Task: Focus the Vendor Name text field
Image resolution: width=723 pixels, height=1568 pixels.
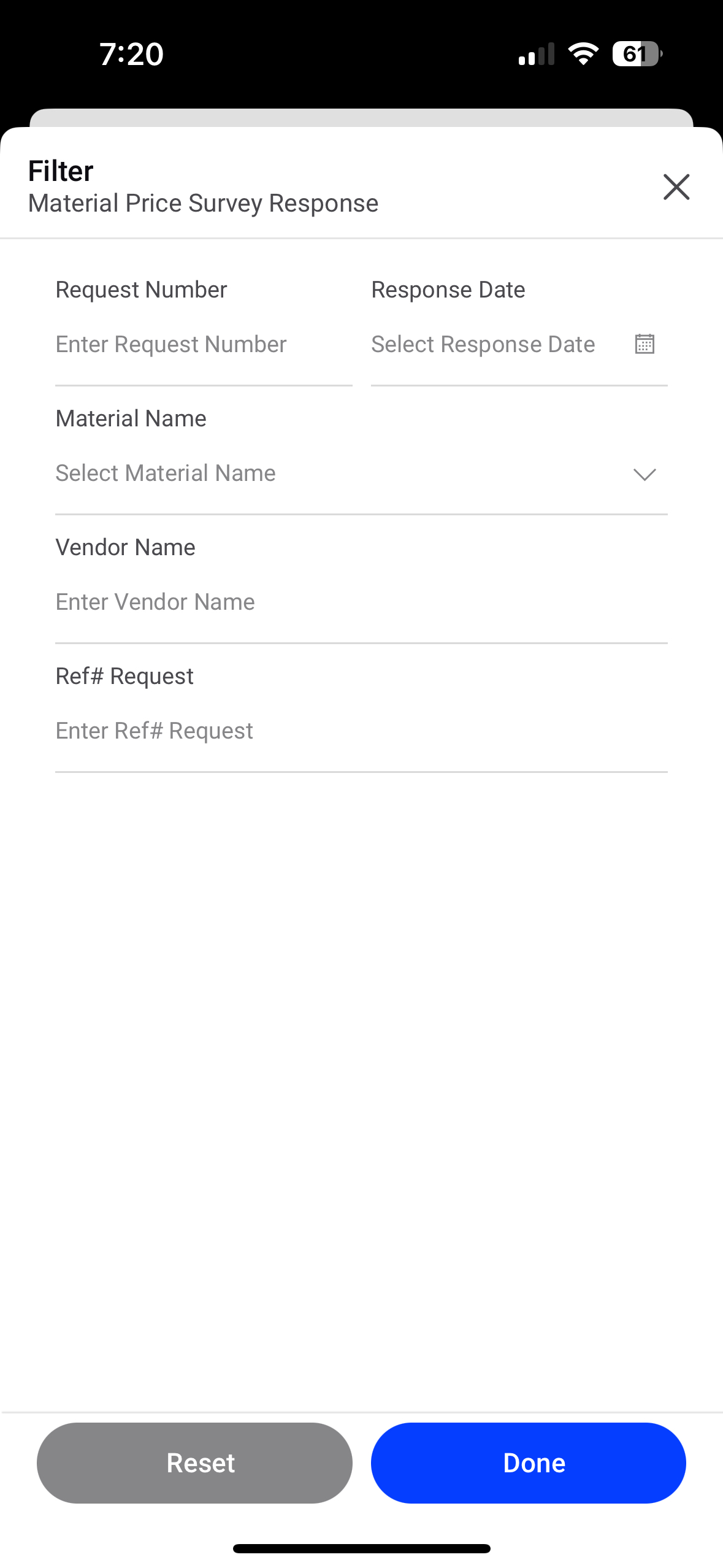Action: 361,602
